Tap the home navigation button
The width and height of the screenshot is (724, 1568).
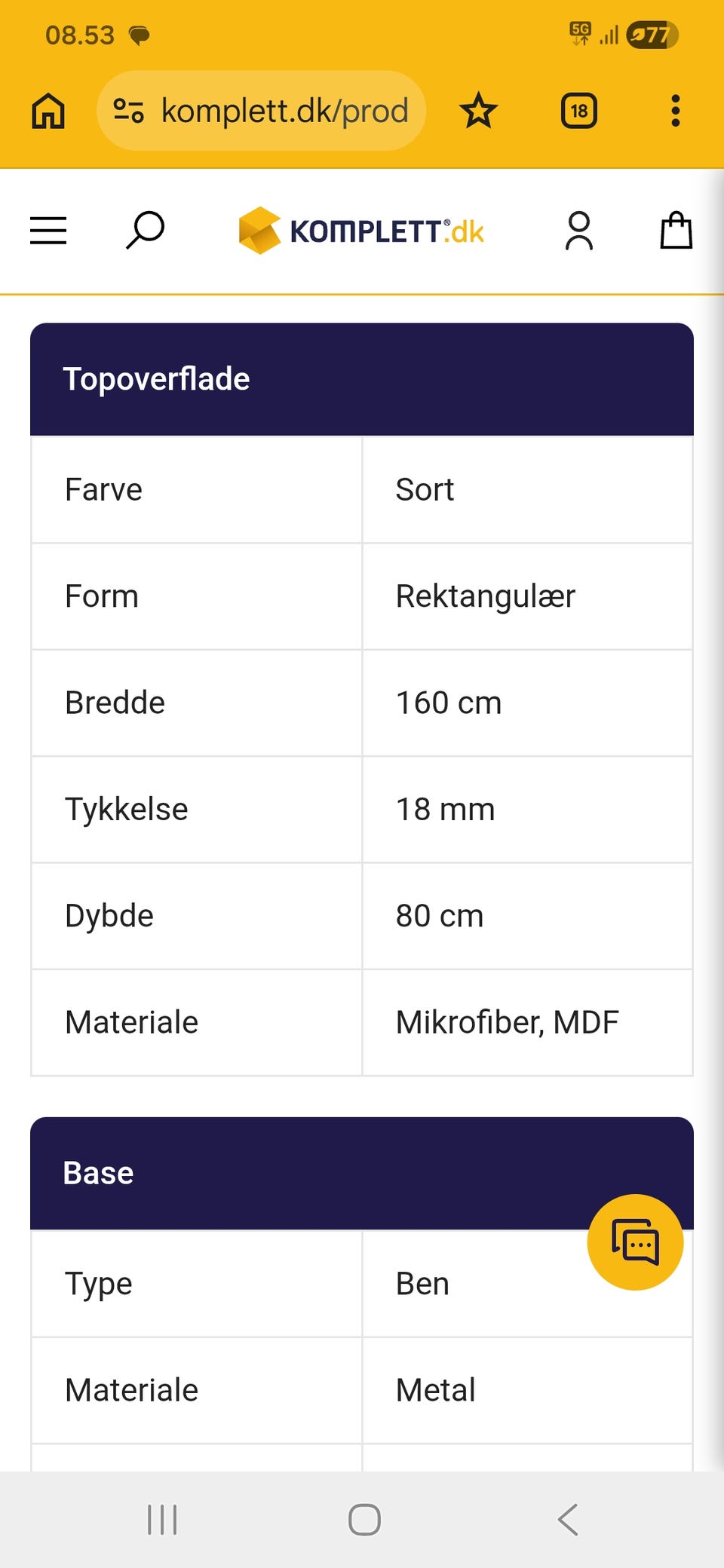(363, 1520)
